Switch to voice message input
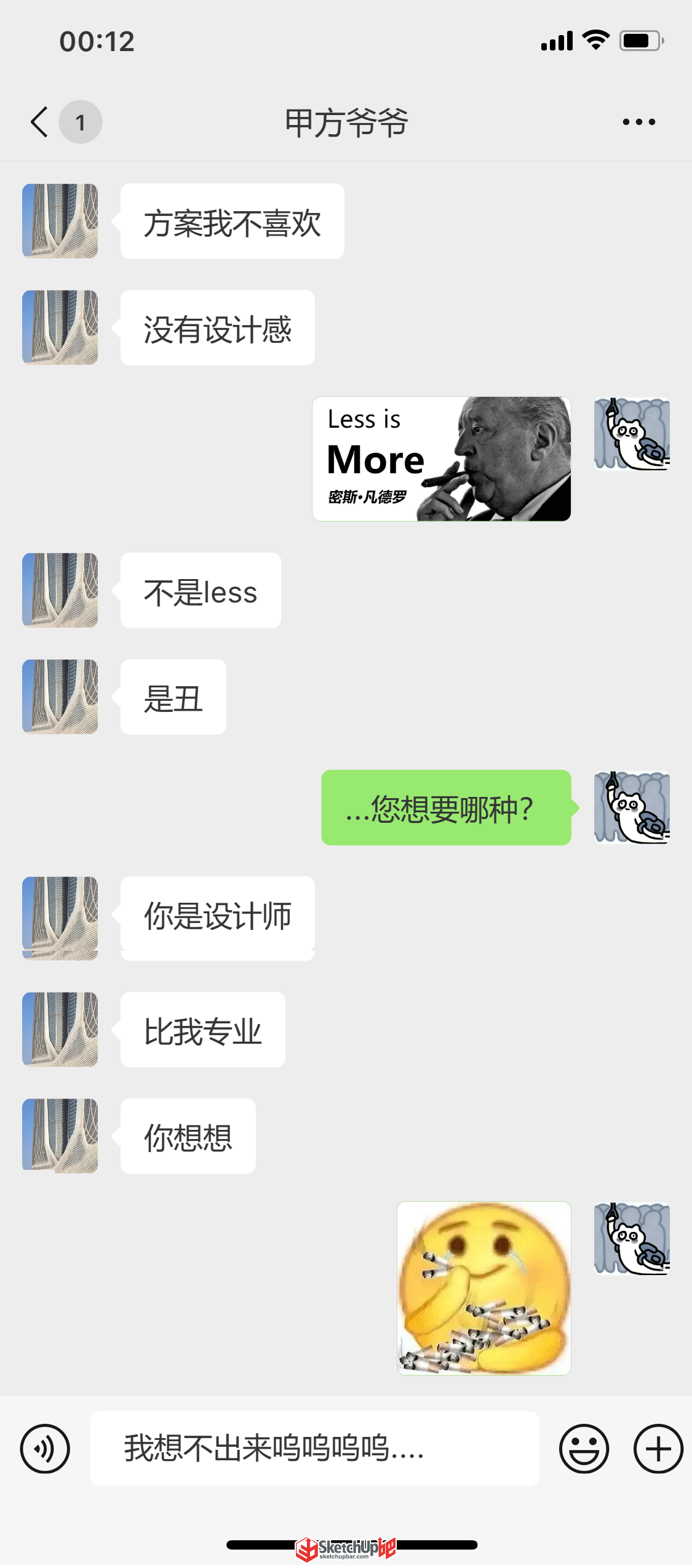 pyautogui.click(x=45, y=1449)
